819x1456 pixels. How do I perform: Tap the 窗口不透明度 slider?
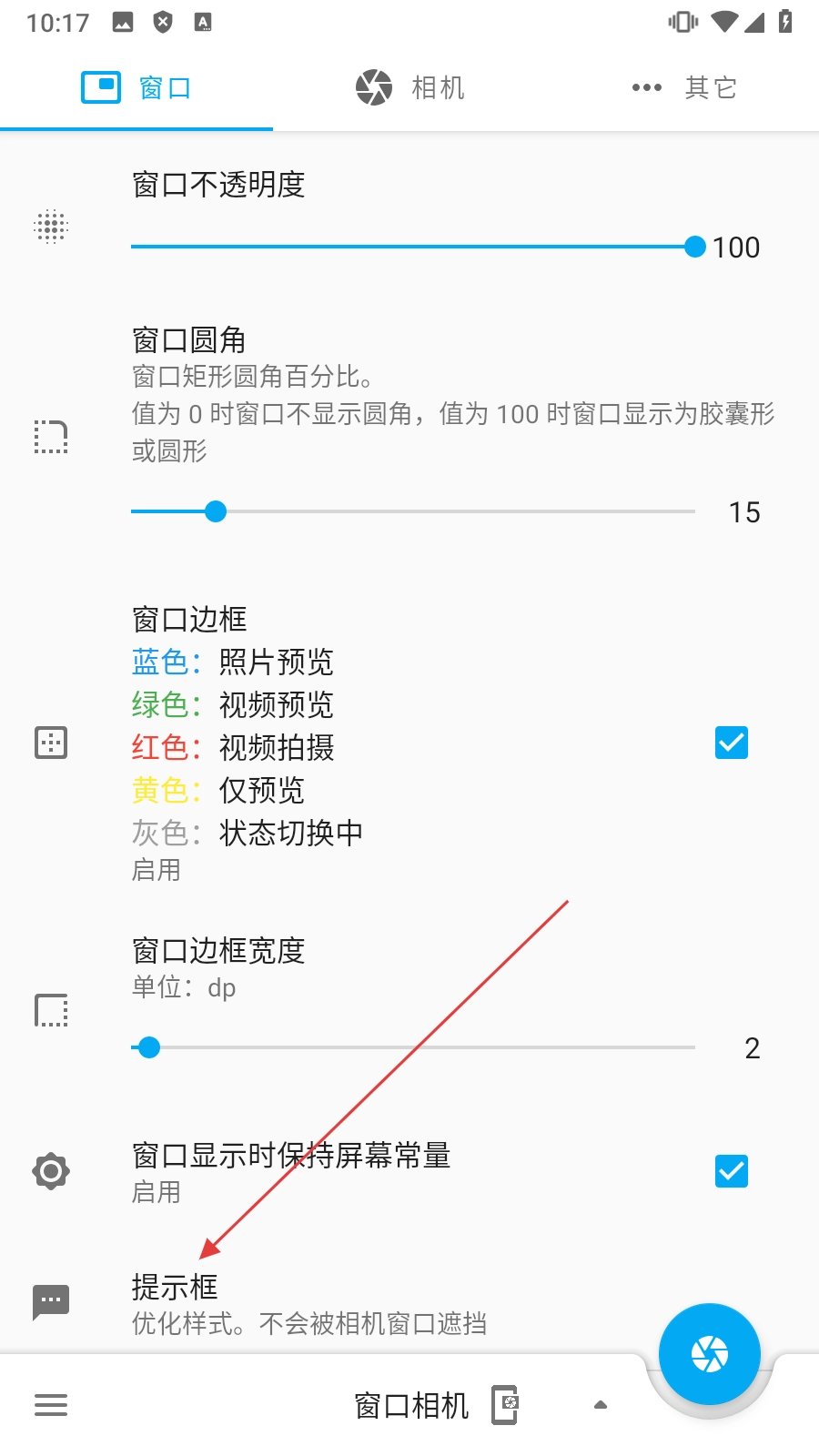413,247
